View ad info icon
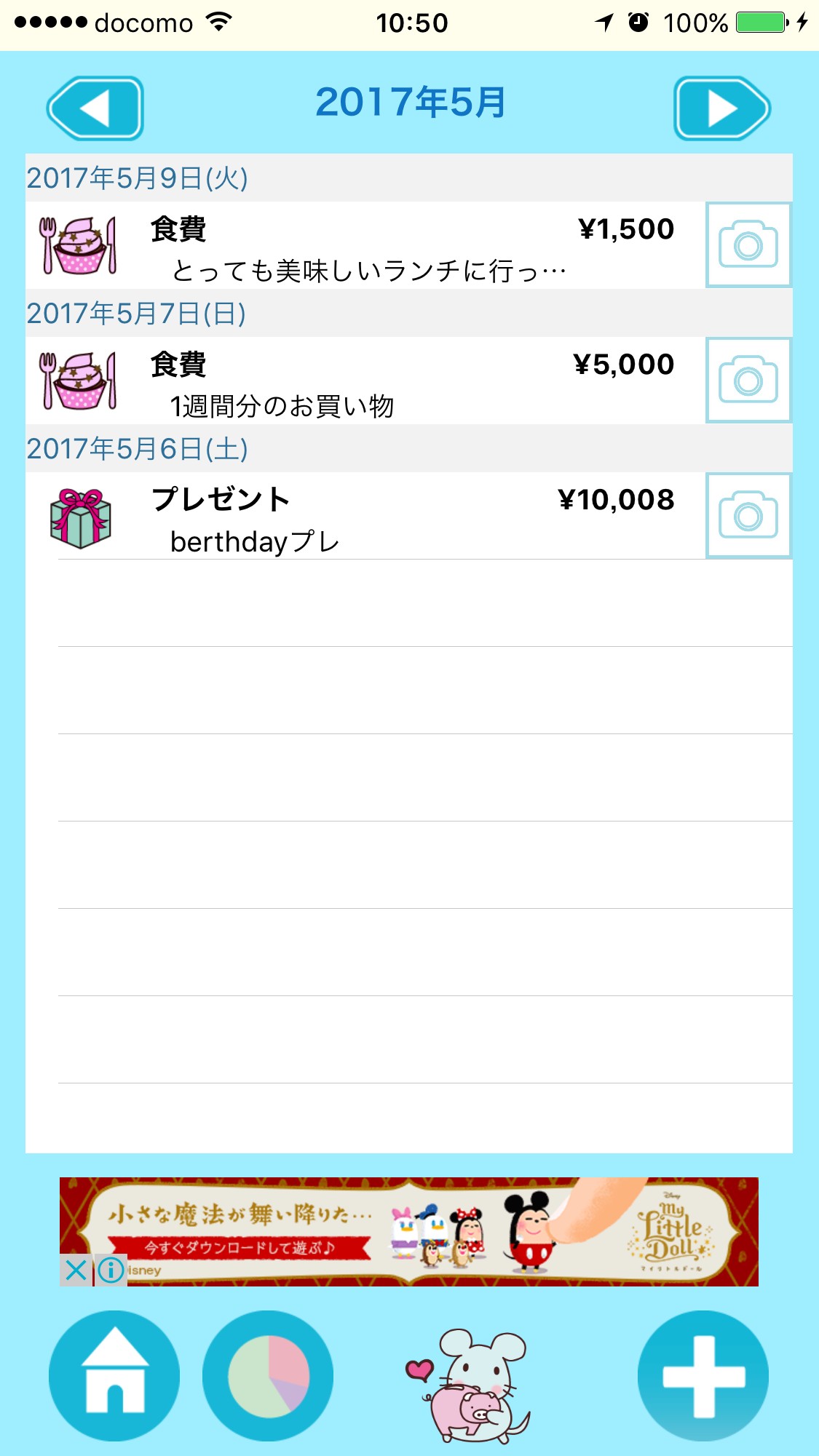 [111, 1271]
